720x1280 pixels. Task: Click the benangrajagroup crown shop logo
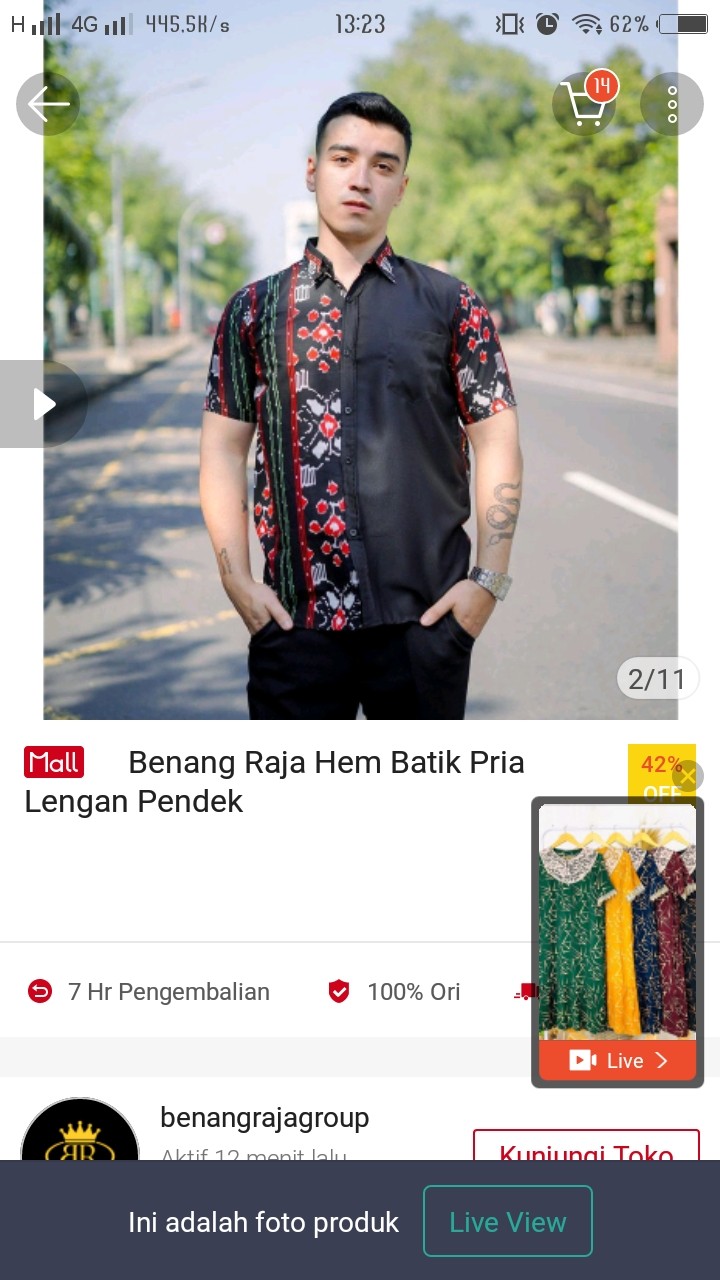pyautogui.click(x=80, y=1140)
